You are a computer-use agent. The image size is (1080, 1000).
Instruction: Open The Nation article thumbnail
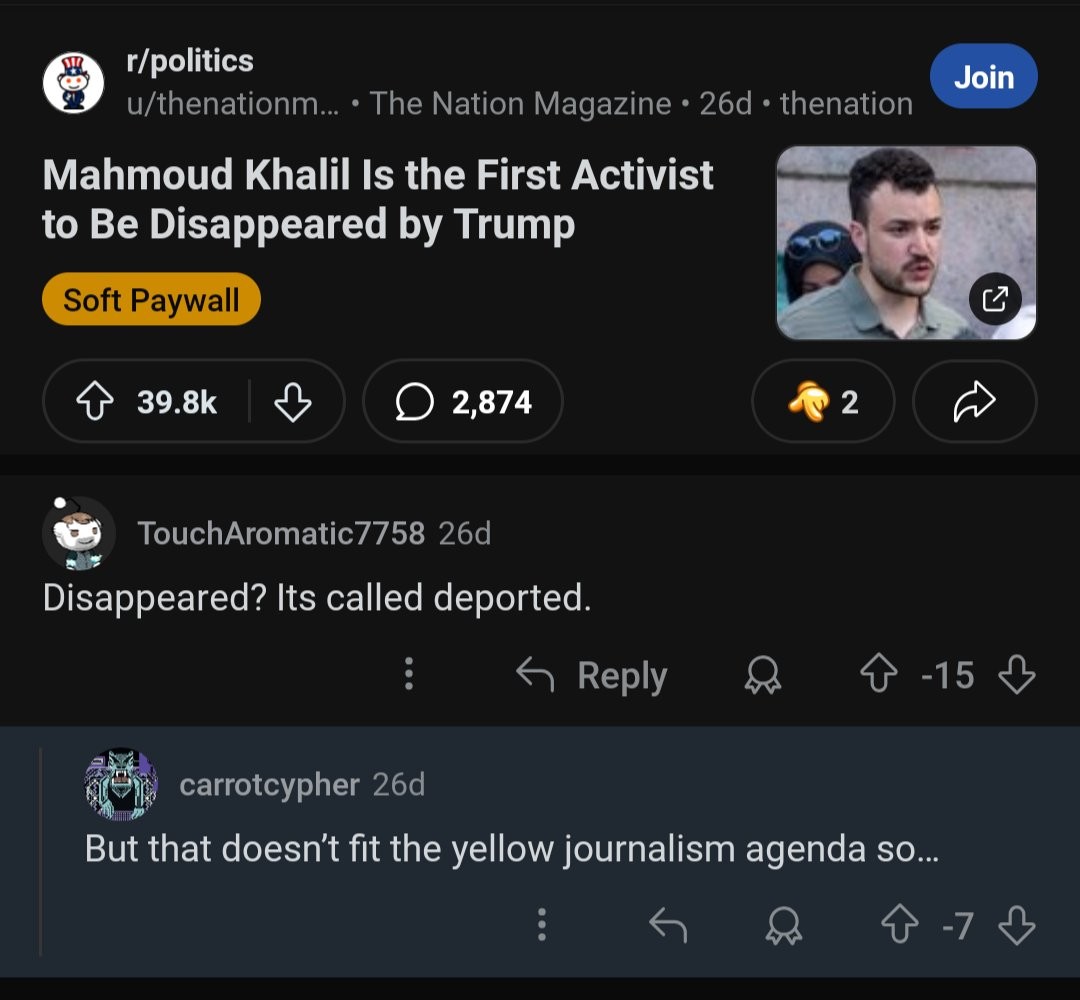click(x=906, y=242)
